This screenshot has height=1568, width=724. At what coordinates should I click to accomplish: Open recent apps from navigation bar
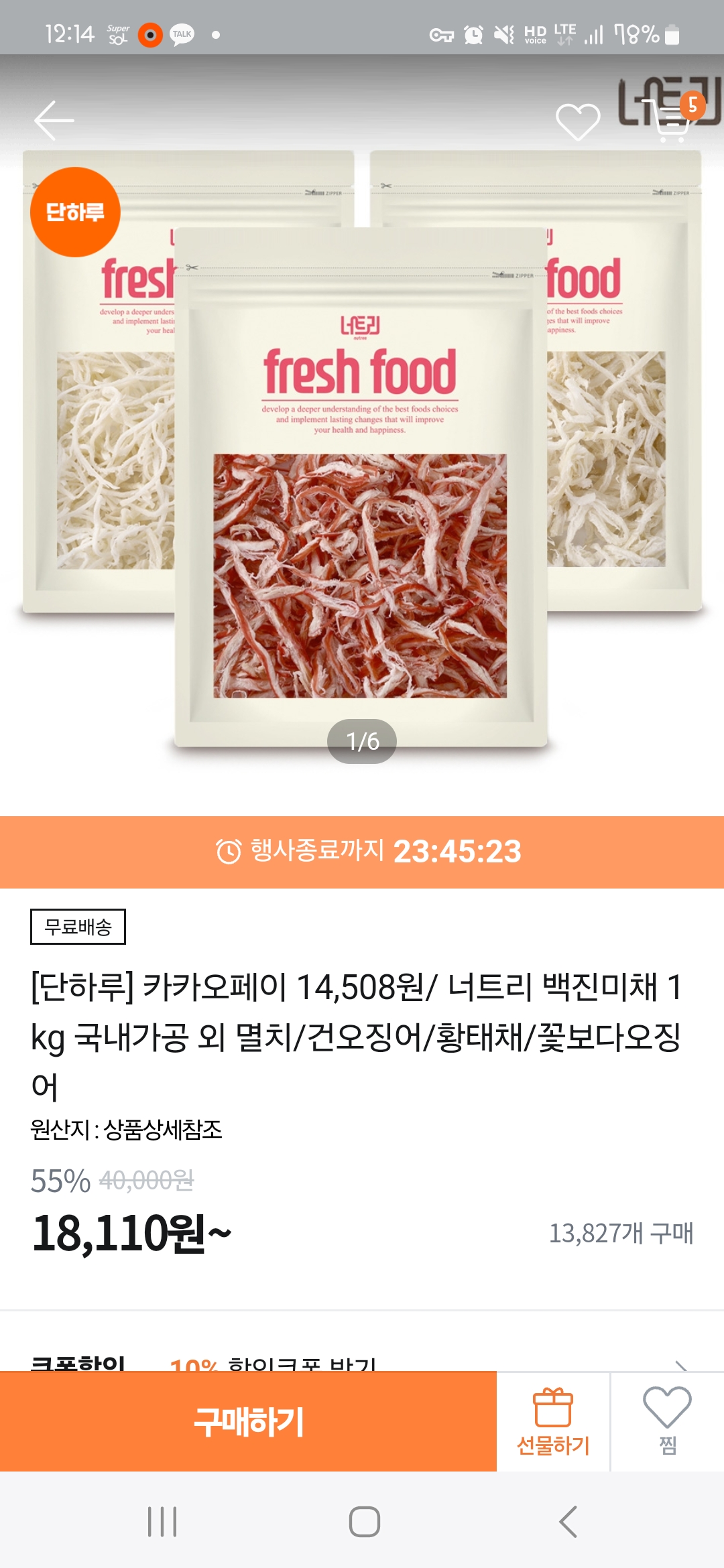point(162,1521)
